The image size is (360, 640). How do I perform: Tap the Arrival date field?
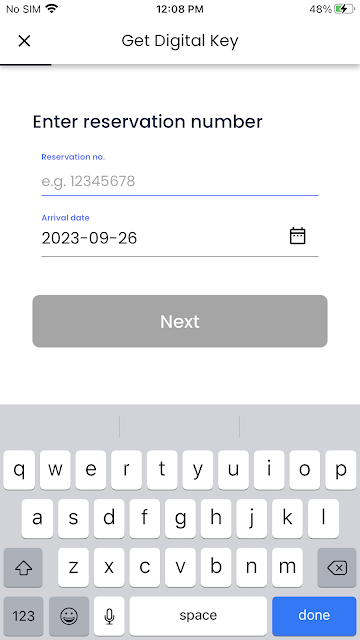click(x=180, y=238)
